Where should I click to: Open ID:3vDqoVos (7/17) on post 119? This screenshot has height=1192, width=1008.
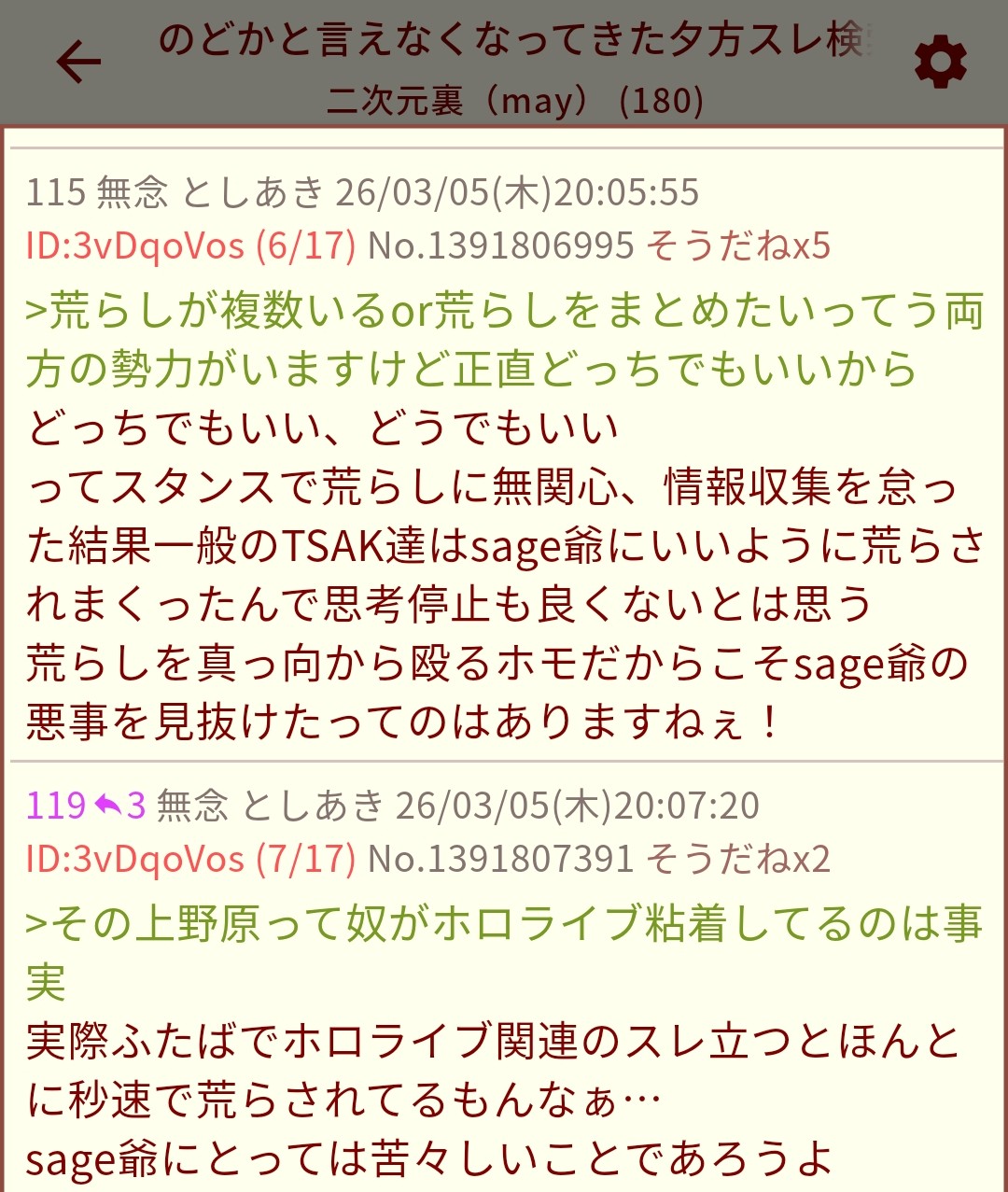(190, 859)
